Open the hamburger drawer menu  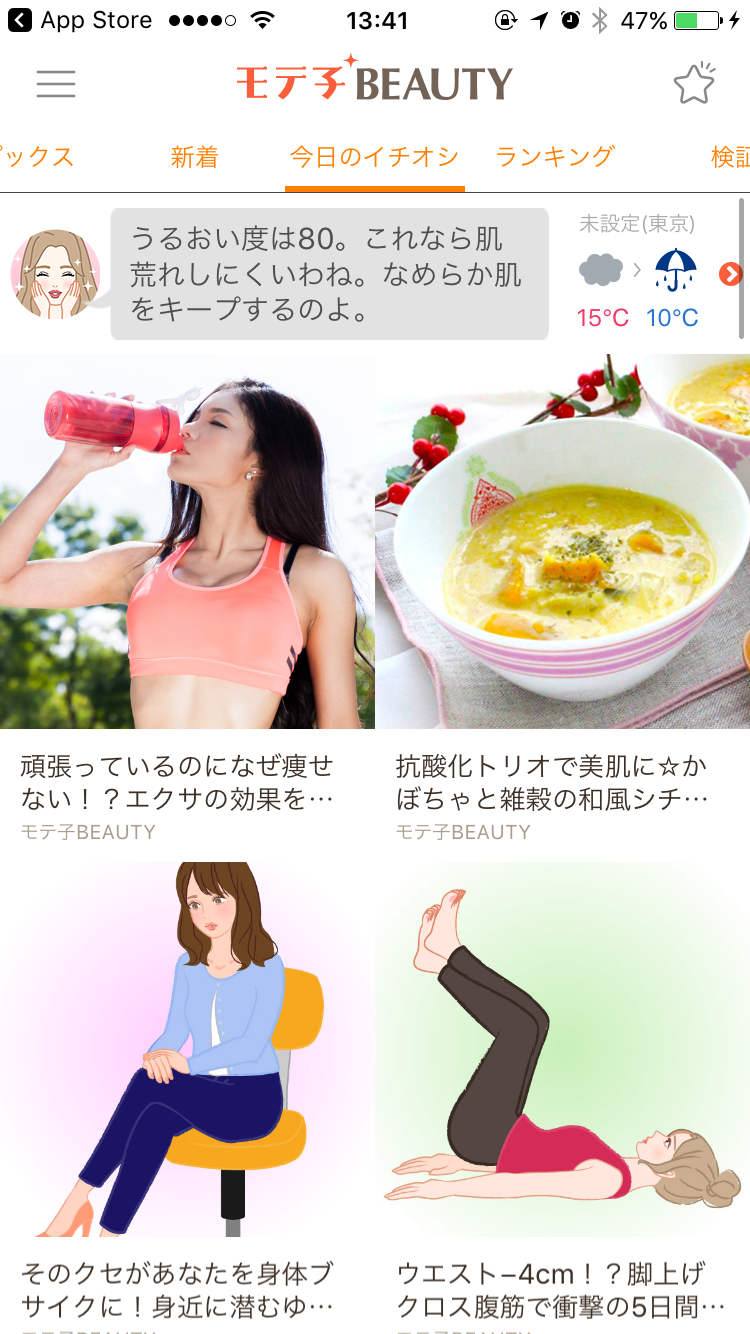[56, 84]
